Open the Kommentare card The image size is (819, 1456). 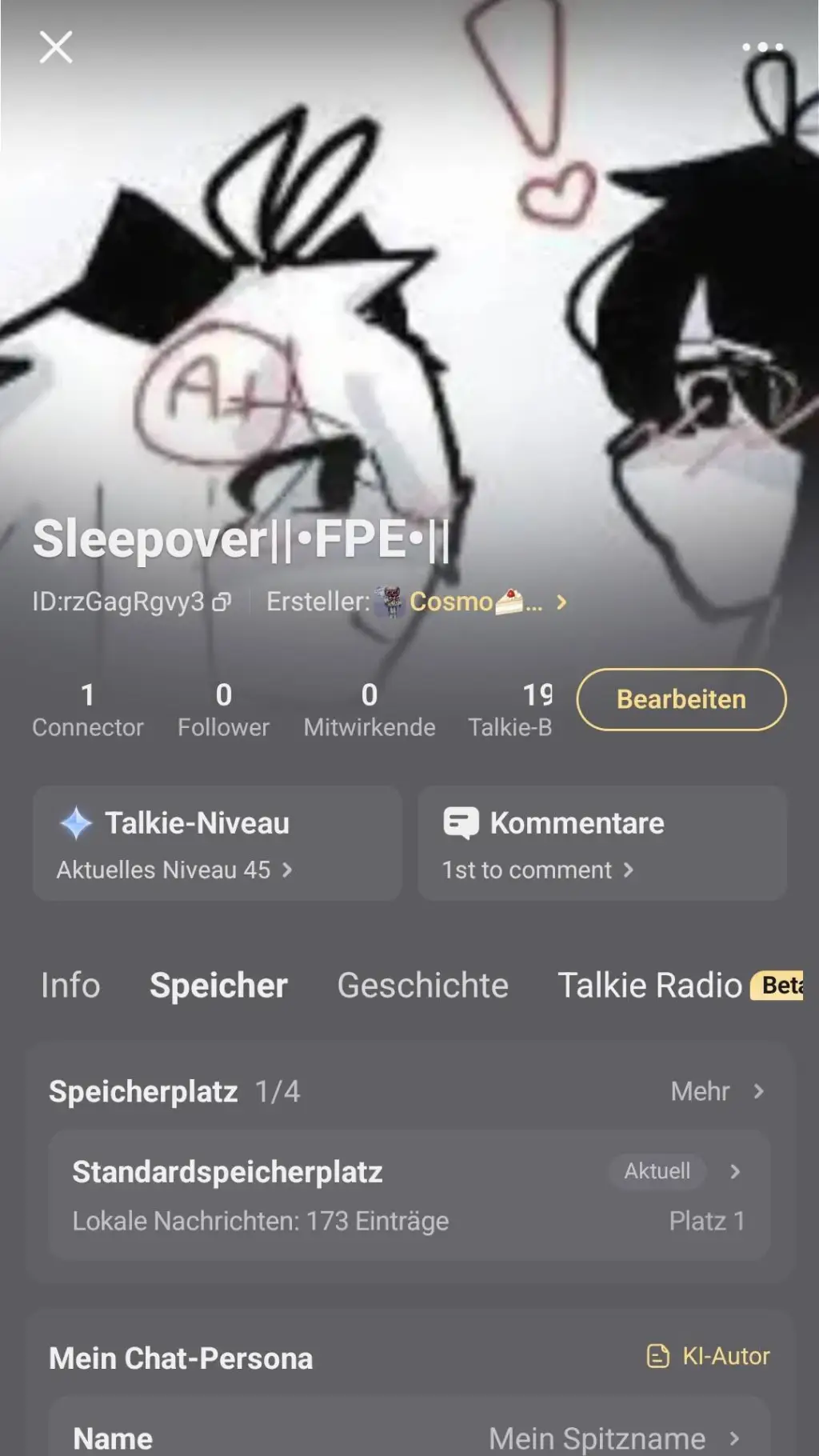tap(601, 843)
